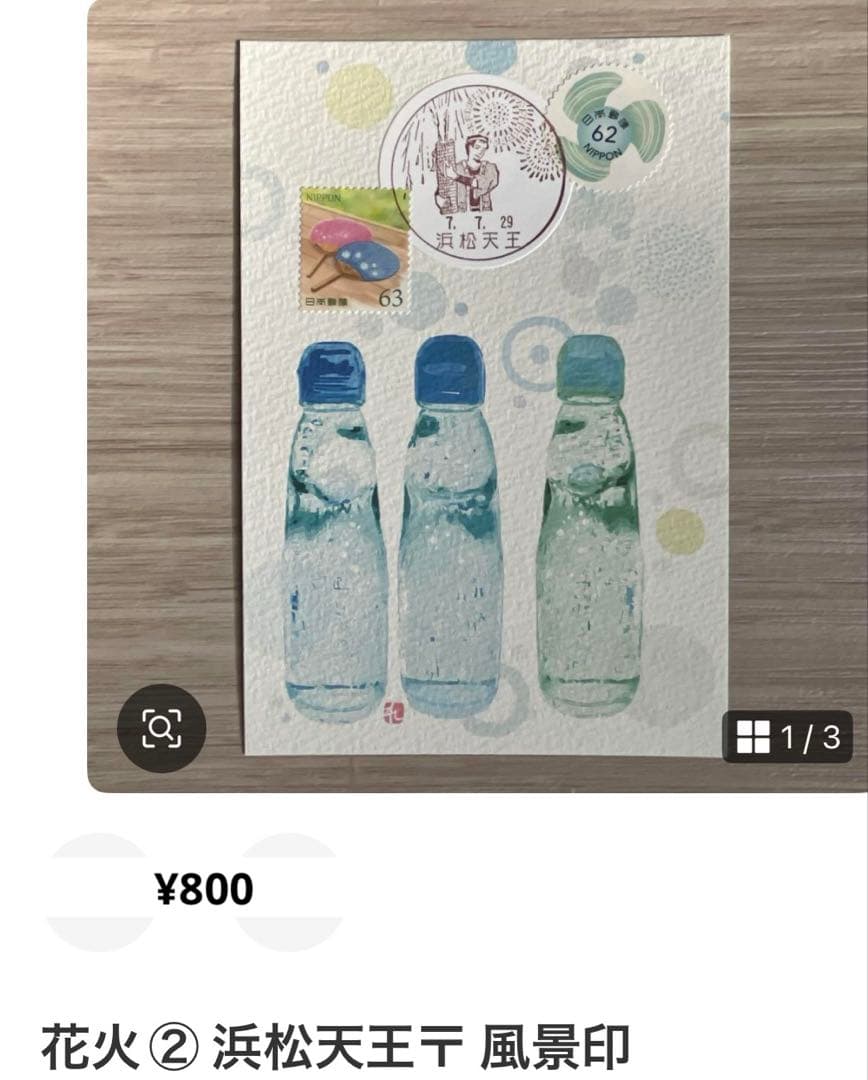Open the image search lens icon

161,729
